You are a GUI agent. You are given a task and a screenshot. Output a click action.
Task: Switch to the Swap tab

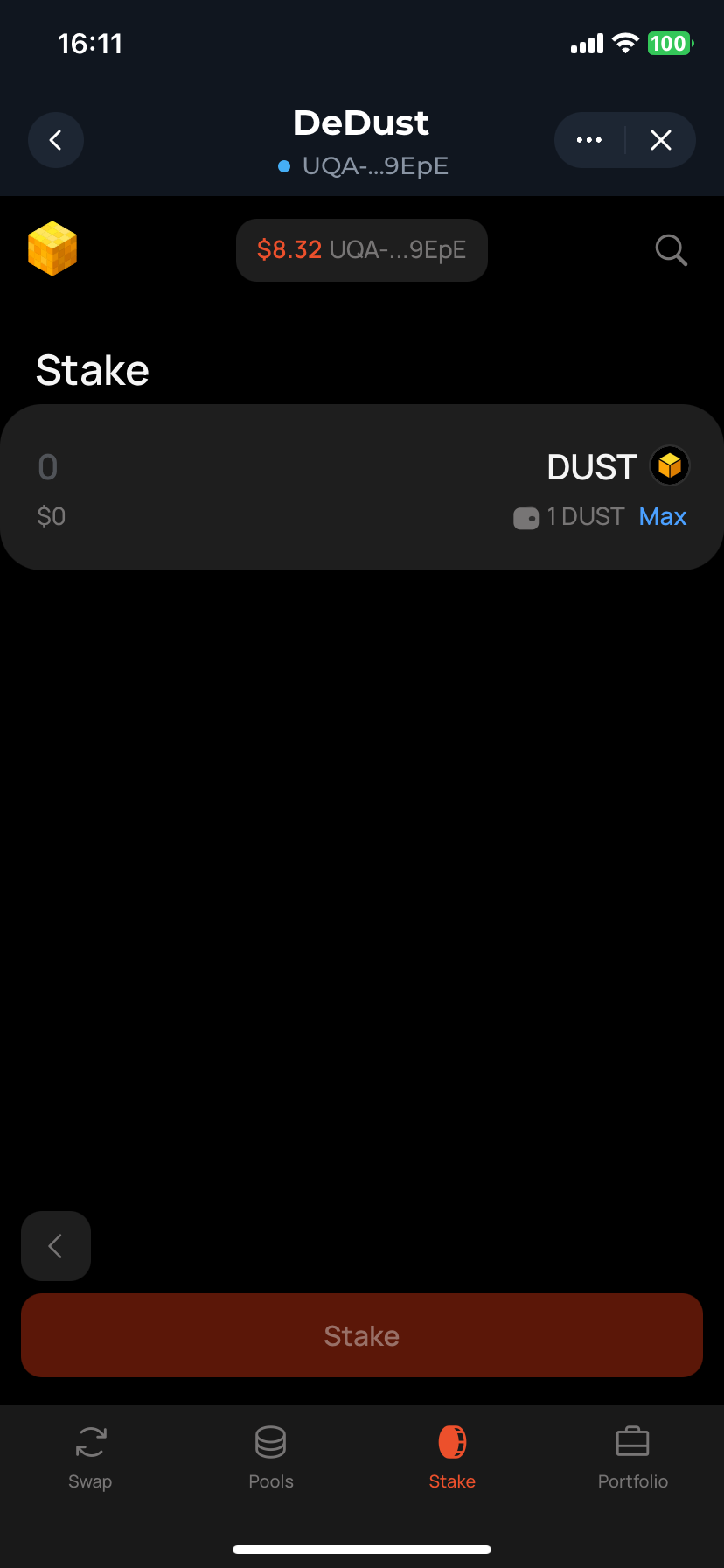point(91,1458)
